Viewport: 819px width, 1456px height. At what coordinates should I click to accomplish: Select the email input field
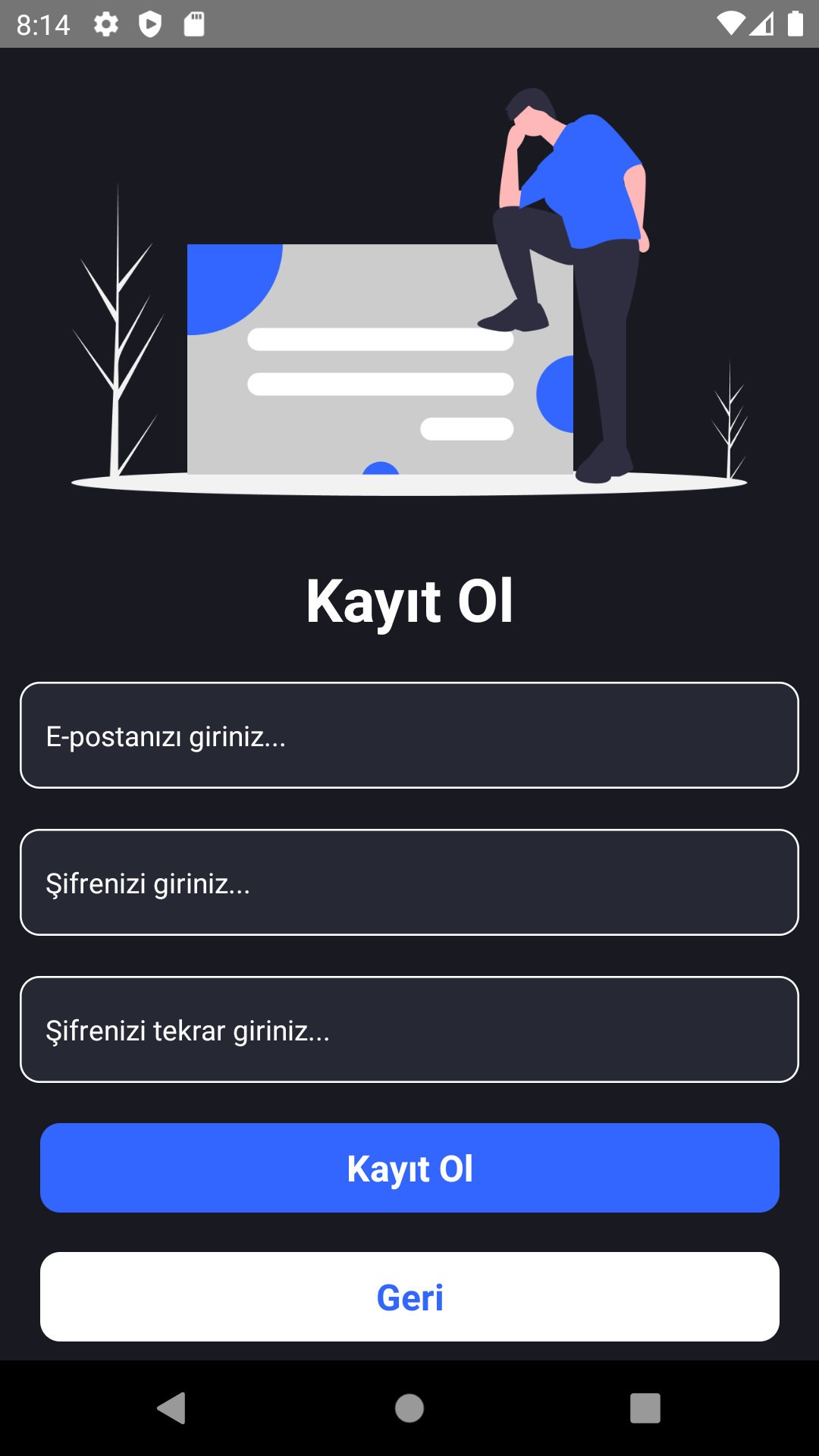[x=409, y=734]
